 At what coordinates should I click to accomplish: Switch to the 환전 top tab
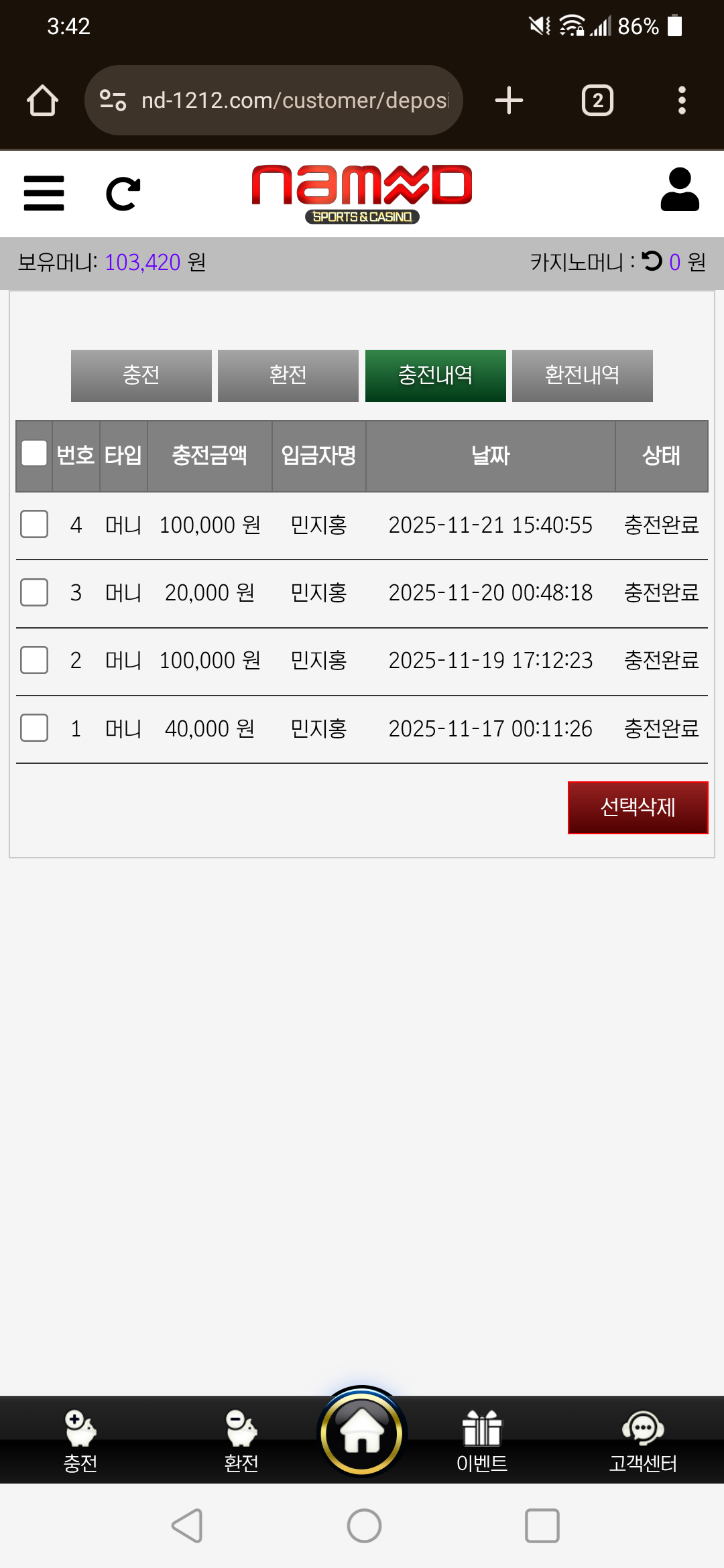pos(288,375)
